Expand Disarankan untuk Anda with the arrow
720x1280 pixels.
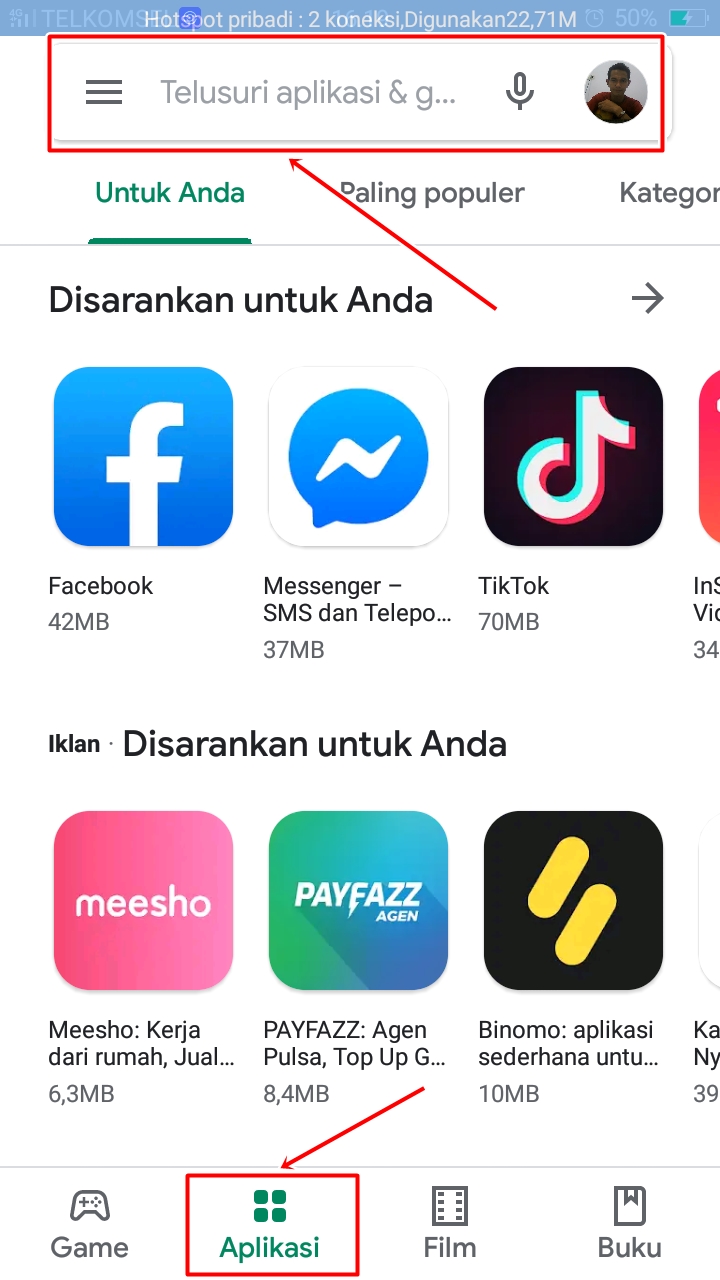tap(648, 298)
